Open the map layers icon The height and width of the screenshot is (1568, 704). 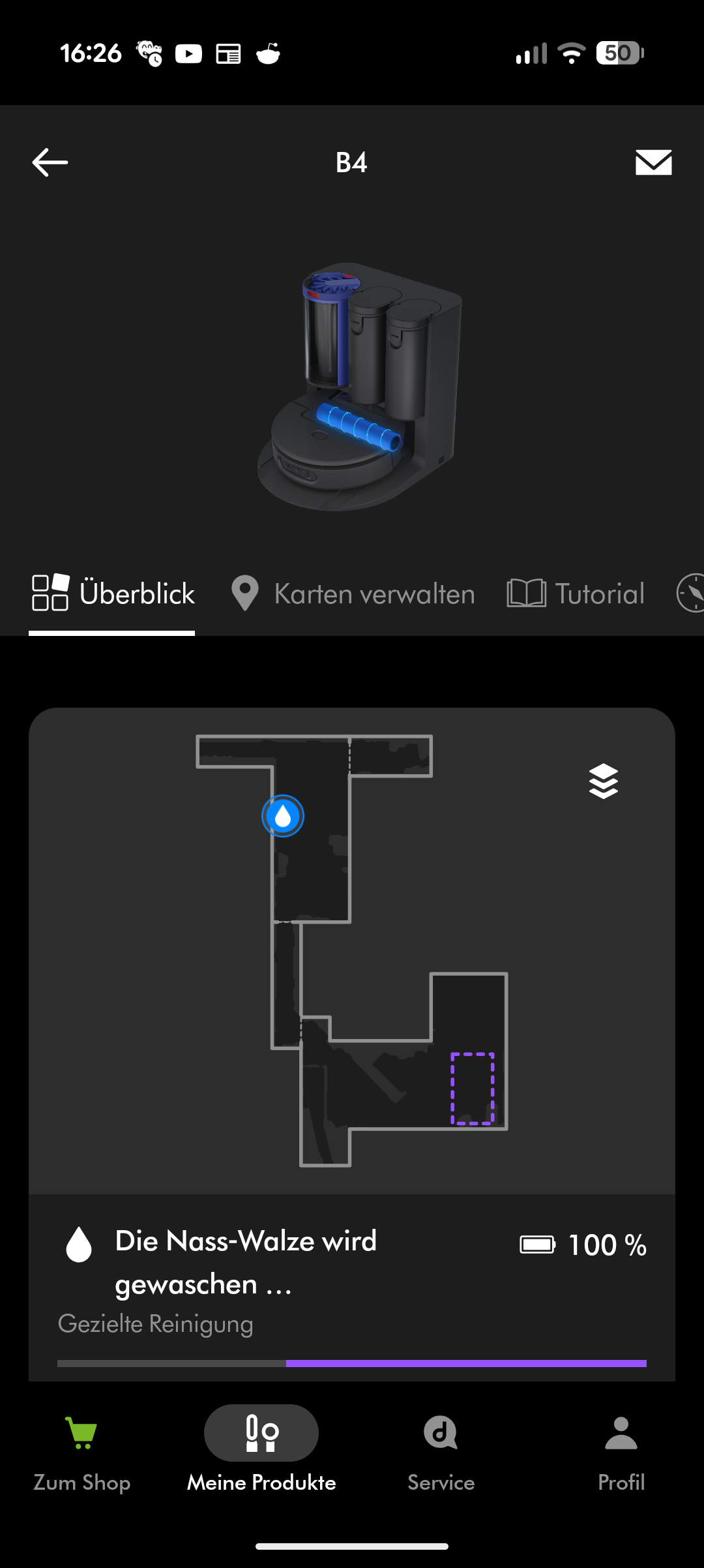603,781
